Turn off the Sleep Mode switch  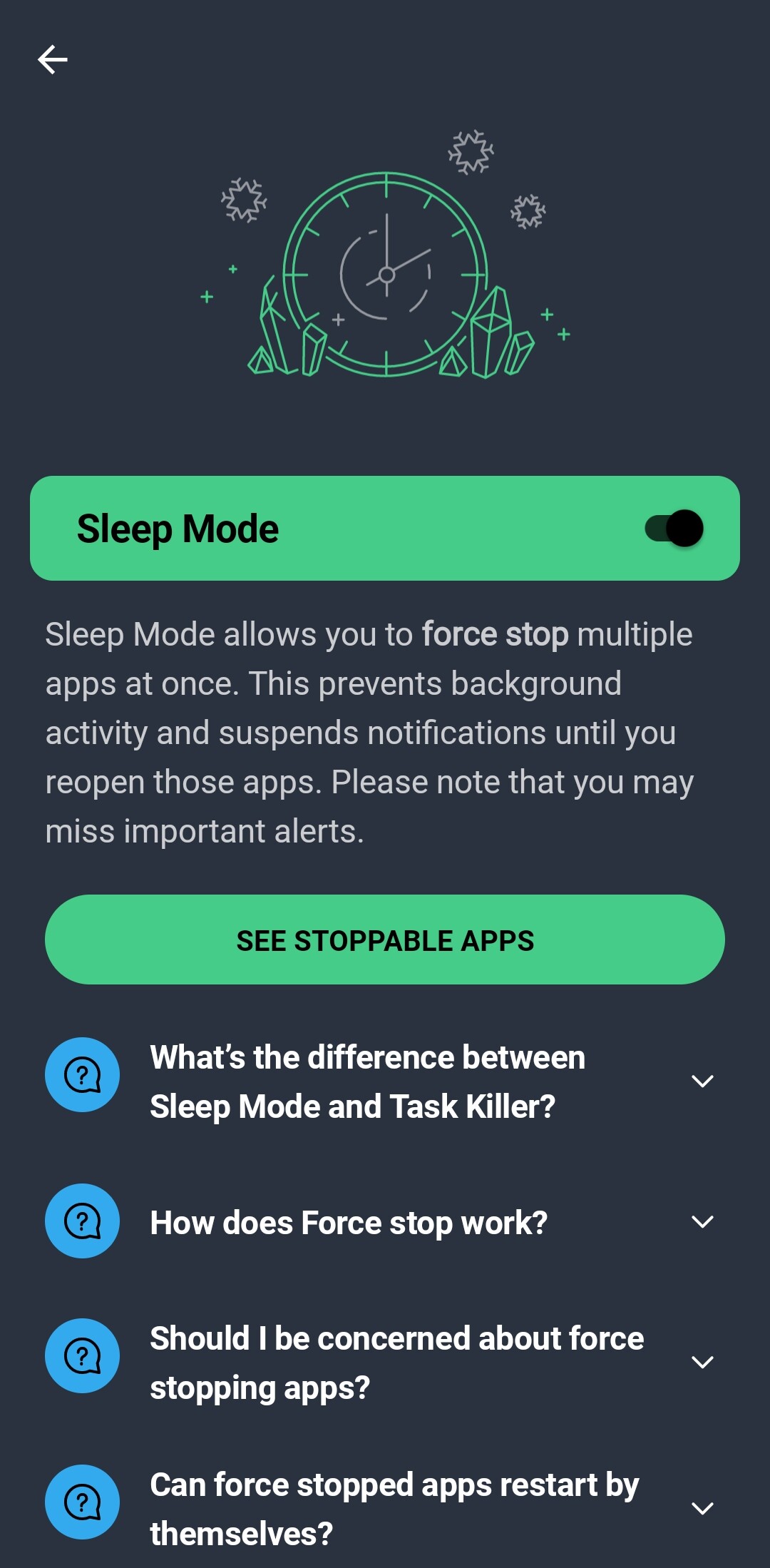(674, 529)
